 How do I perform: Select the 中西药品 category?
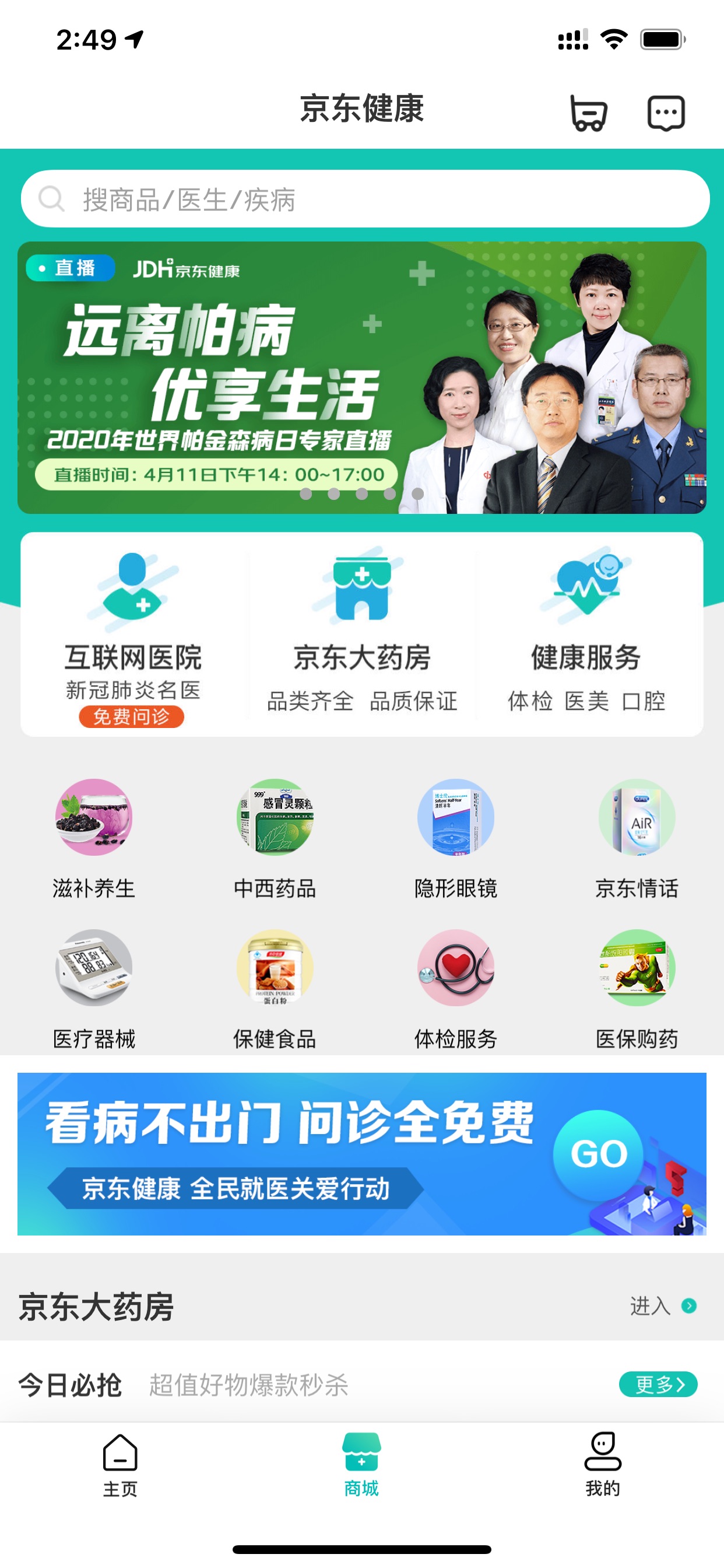point(275,837)
